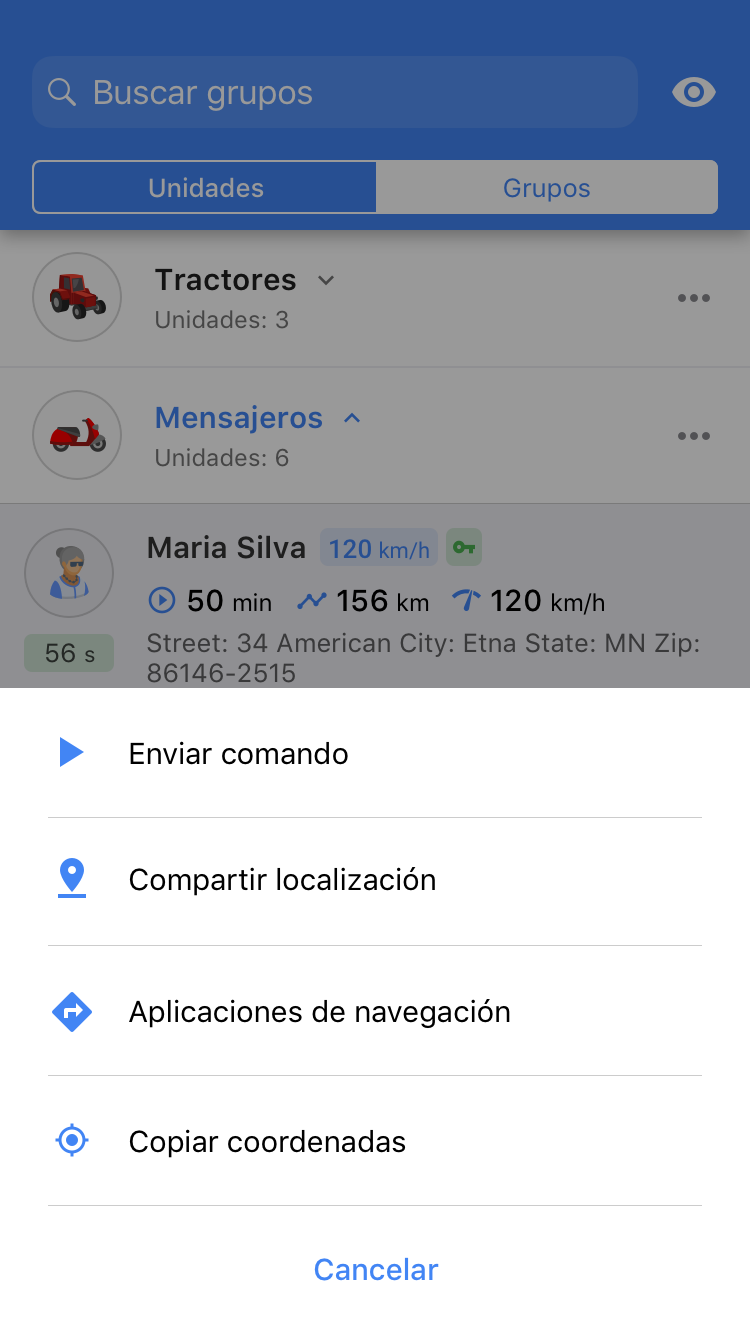
Task: Choose Compartir localización from the menu
Action: pos(282,880)
